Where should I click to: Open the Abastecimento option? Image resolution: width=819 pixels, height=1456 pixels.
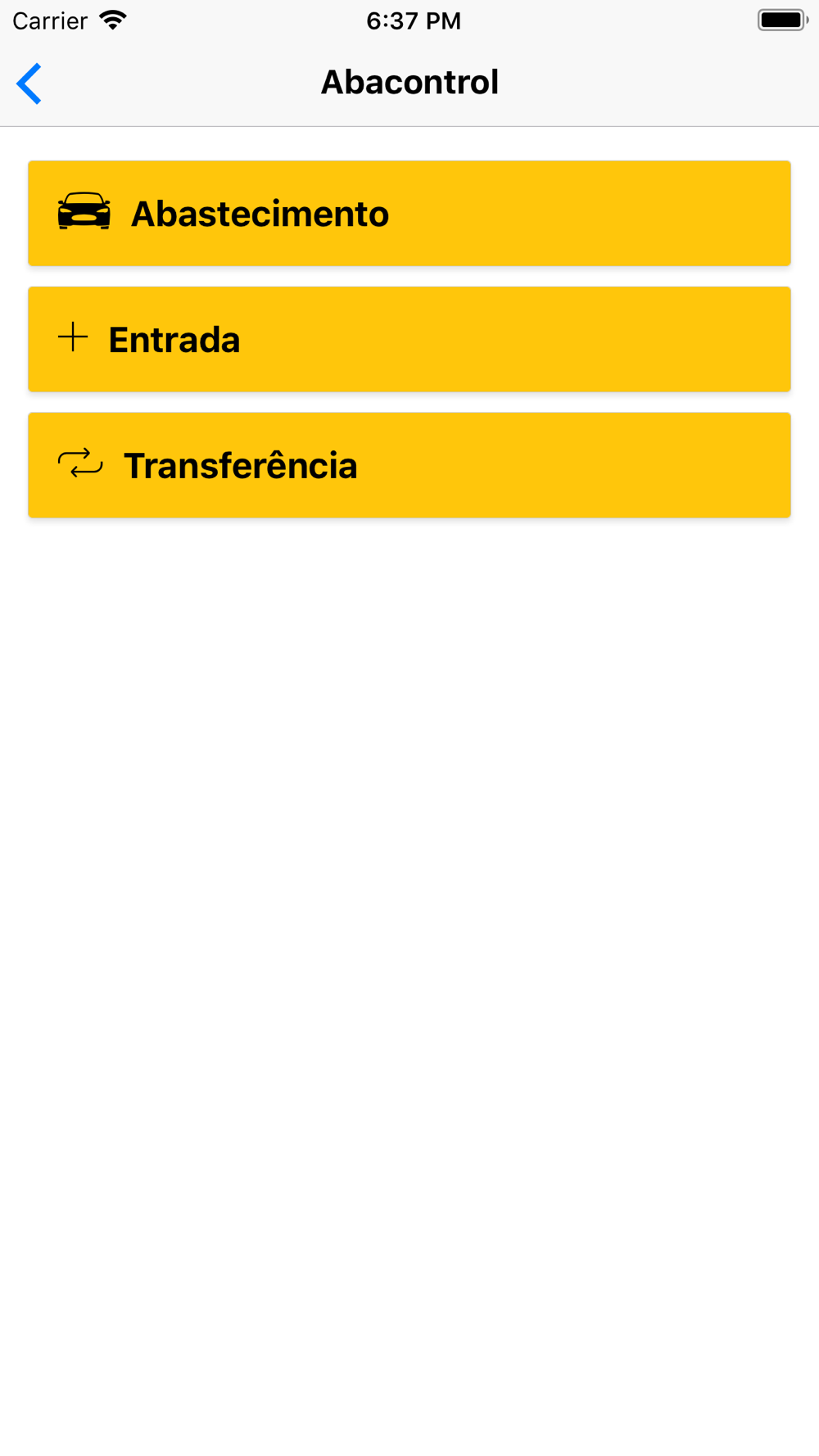click(409, 214)
